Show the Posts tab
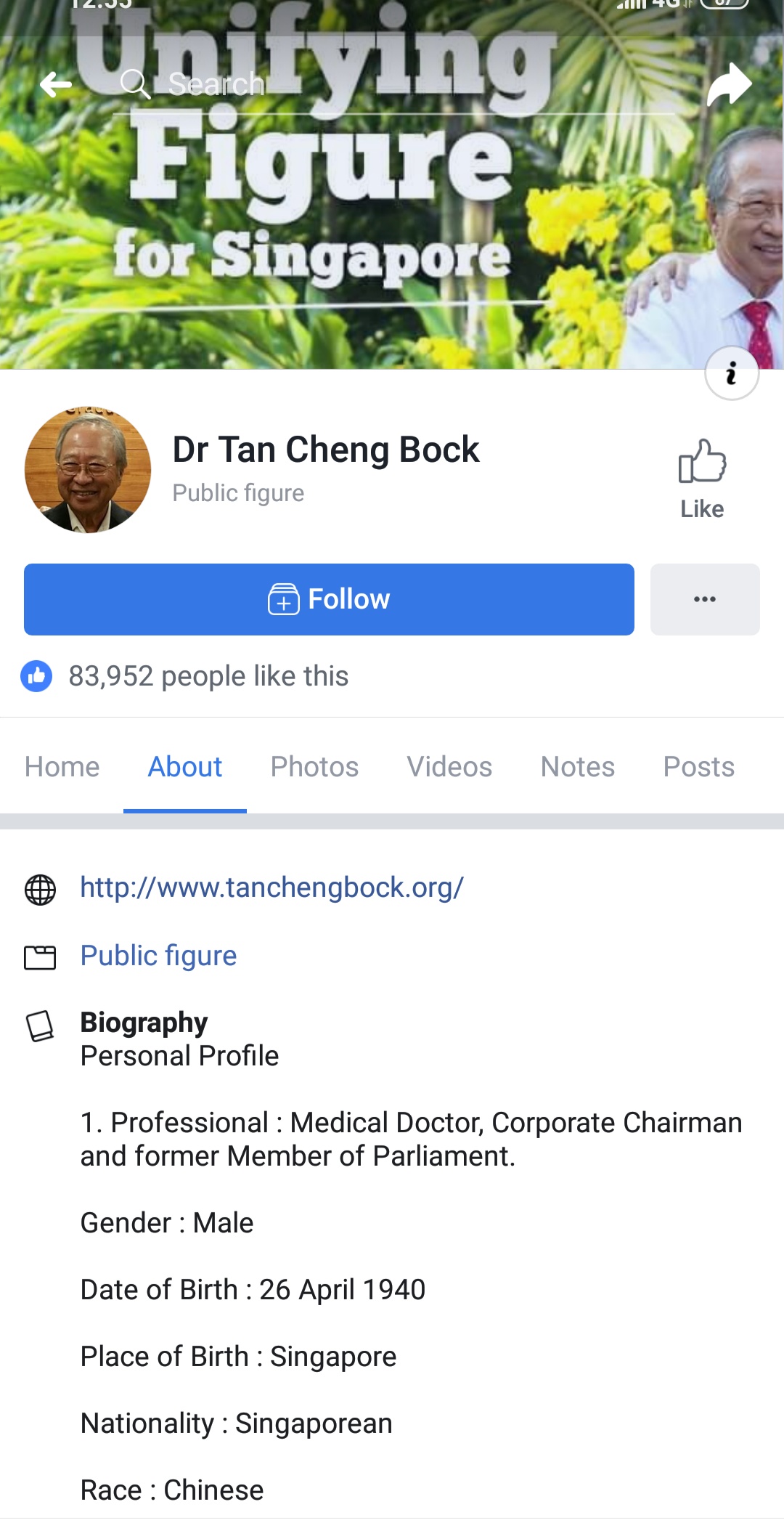The image size is (784, 1523). 698,767
